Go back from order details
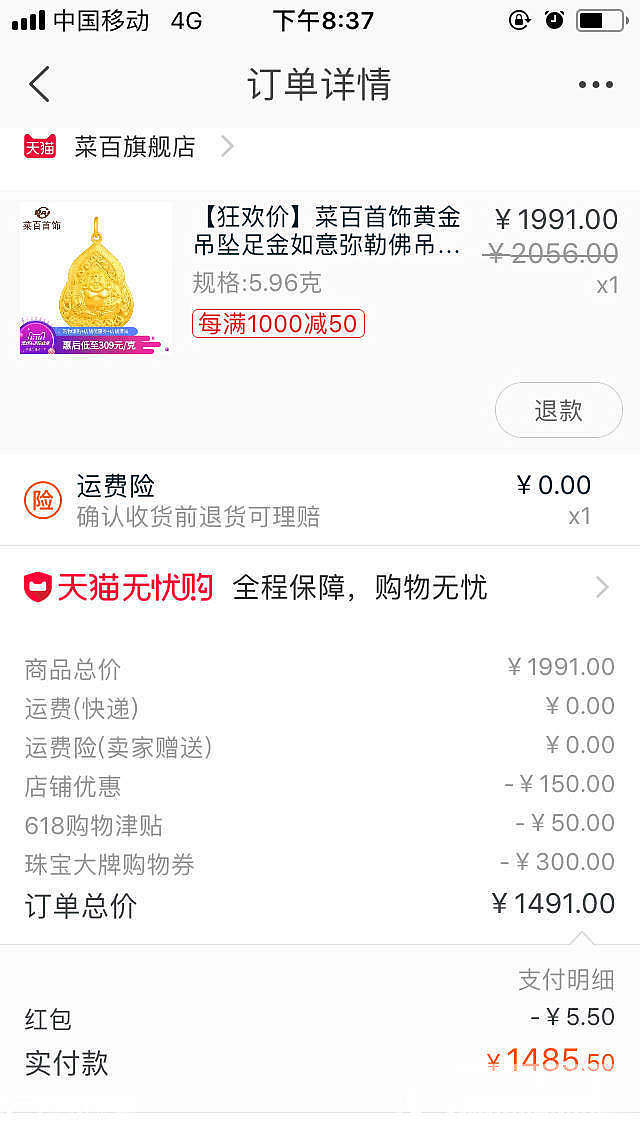This screenshot has height=1136, width=640. 39,85
